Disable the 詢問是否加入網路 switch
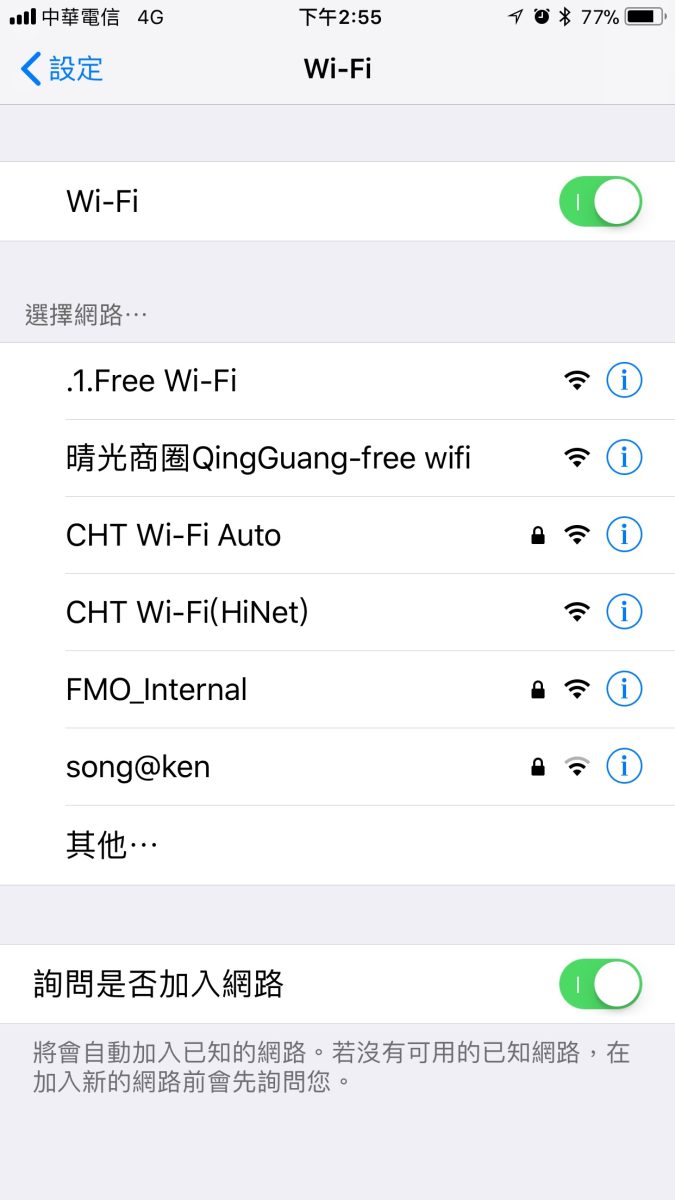This screenshot has height=1200, width=675. point(599,984)
